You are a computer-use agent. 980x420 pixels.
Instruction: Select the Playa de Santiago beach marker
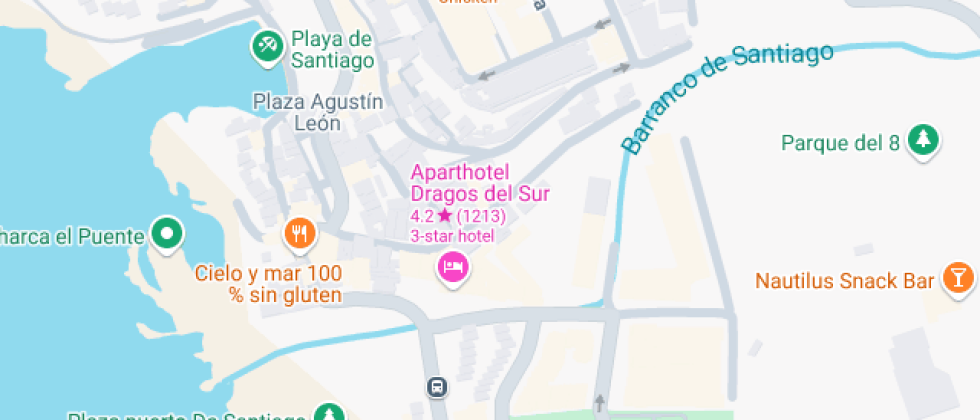267,45
